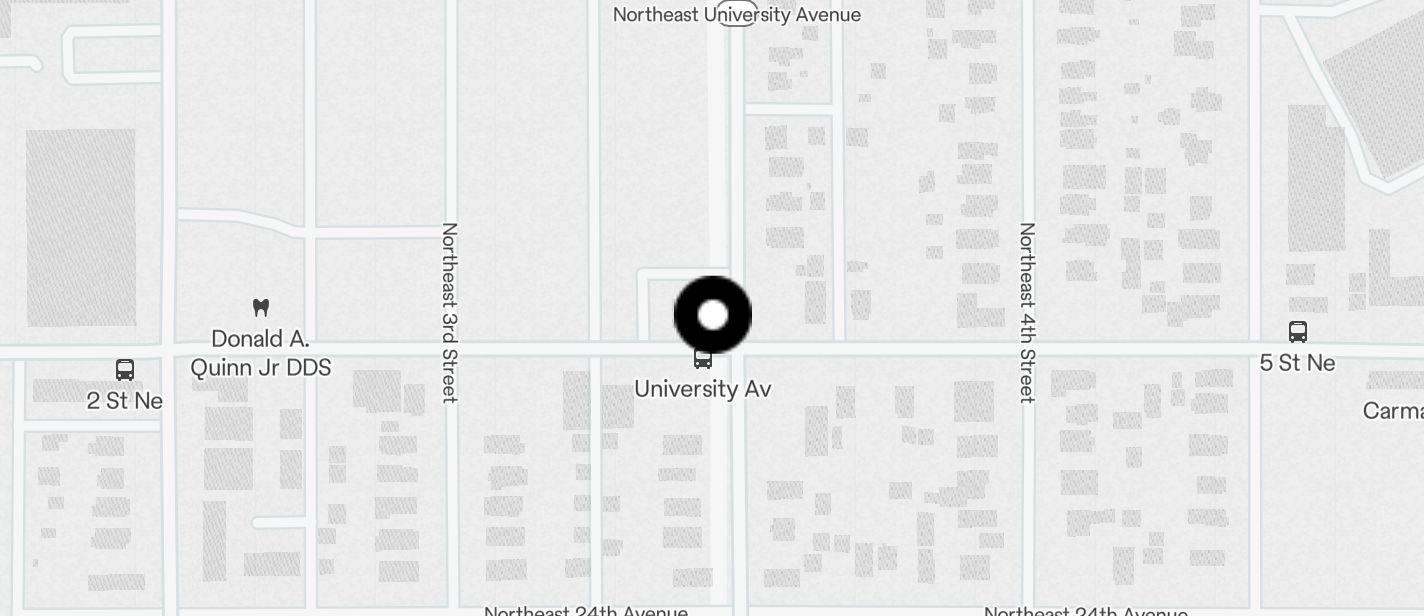This screenshot has width=1424, height=616.
Task: Tap the 5 St Ne bus stop marker
Action: coord(1298,332)
